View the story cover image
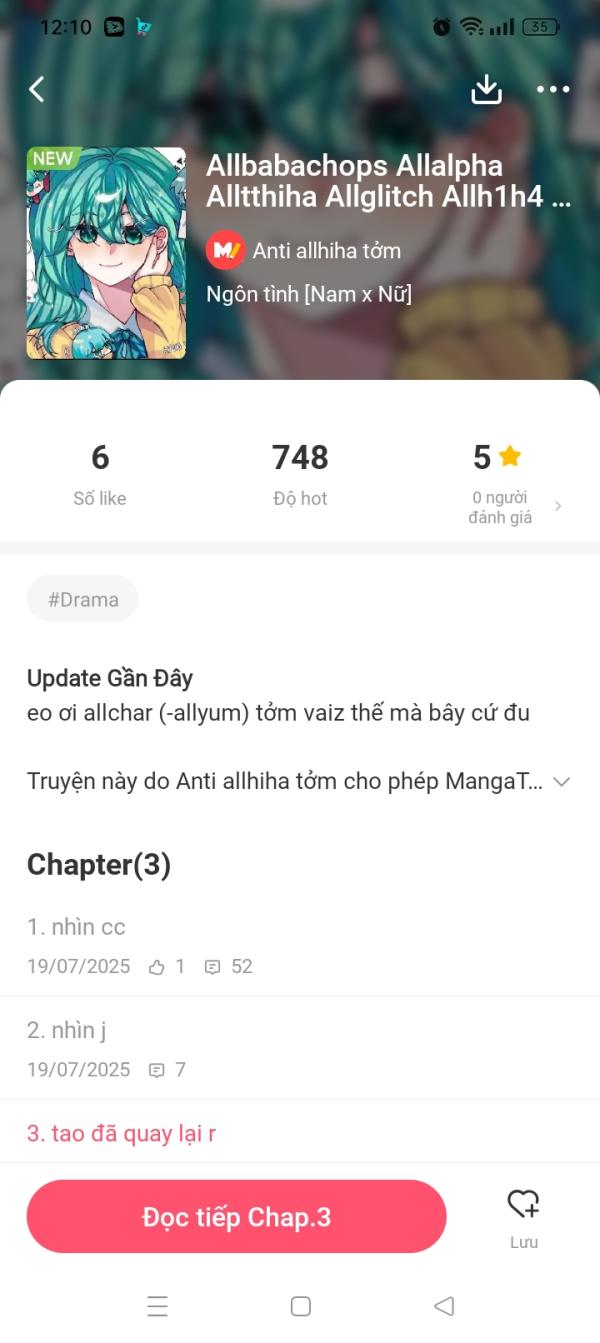 (x=106, y=253)
